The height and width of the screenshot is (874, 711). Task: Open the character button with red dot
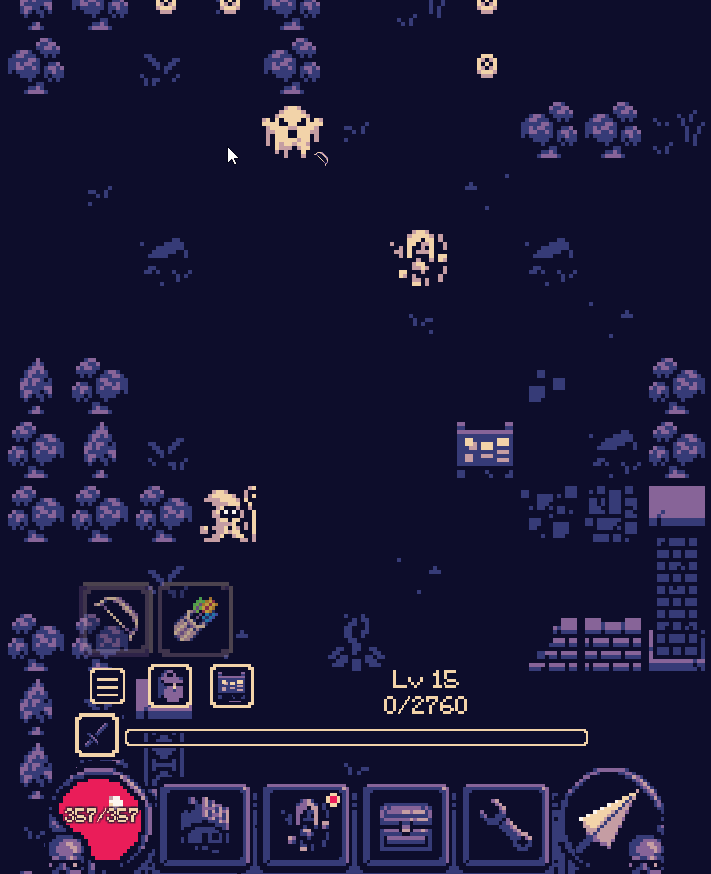pos(307,825)
